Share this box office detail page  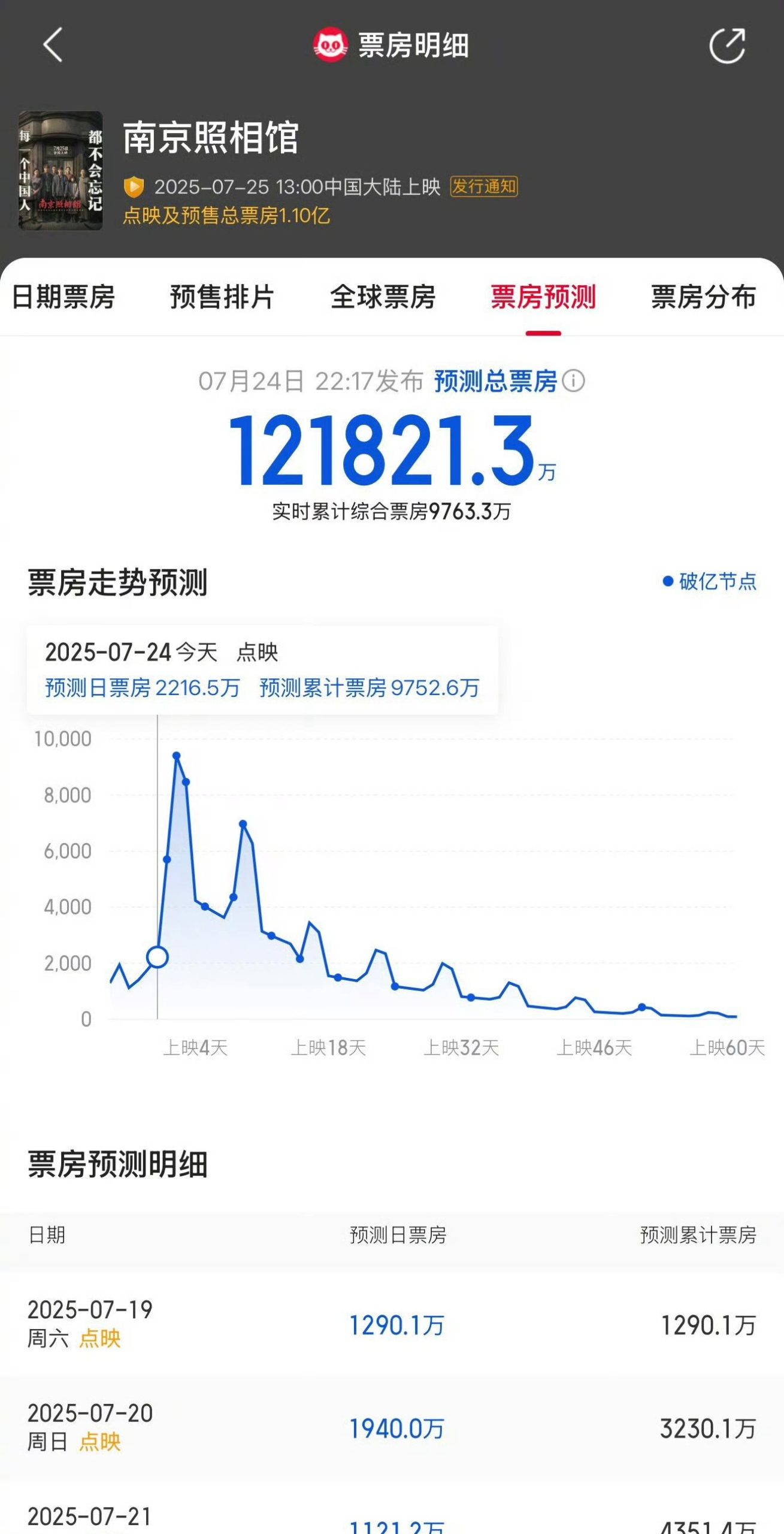(727, 45)
